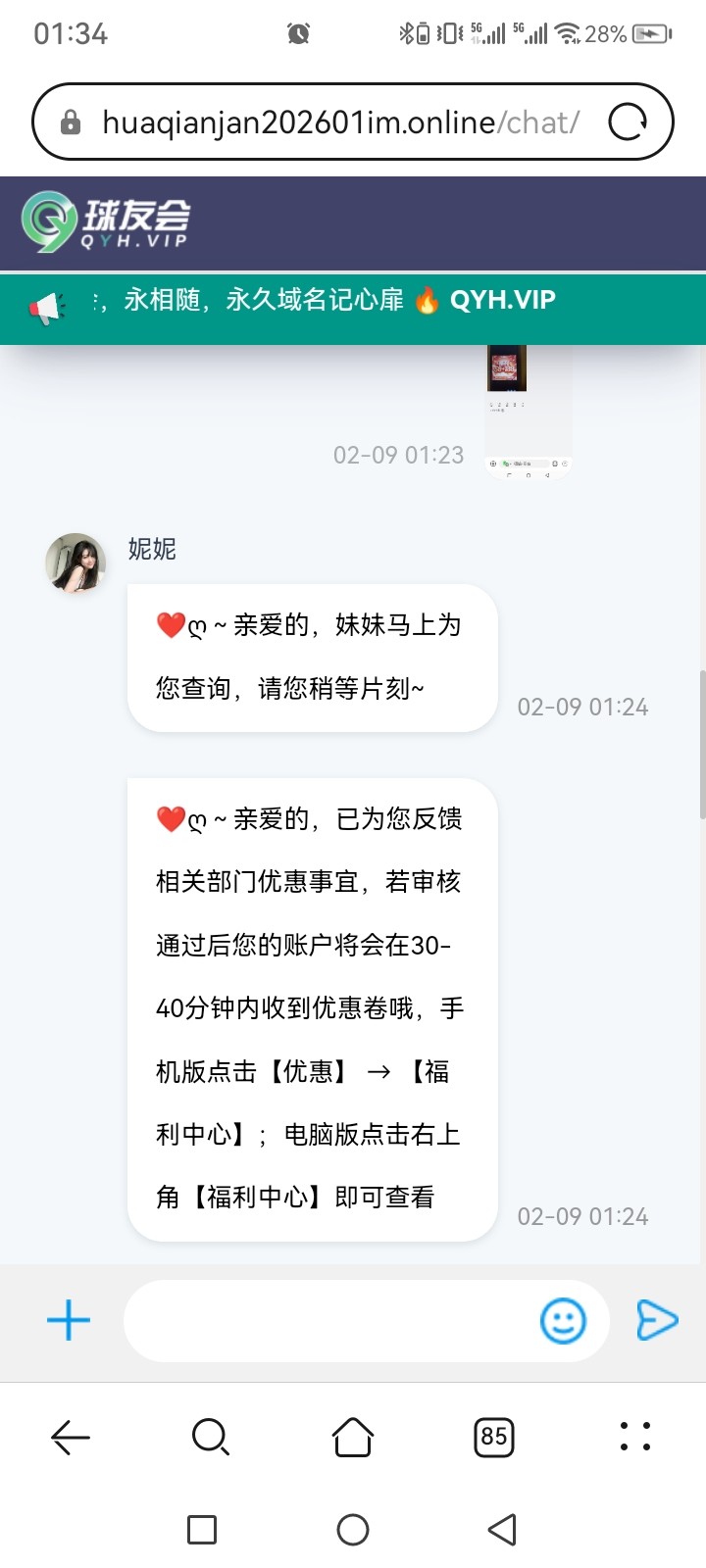Go to the browser home page

[353, 1437]
